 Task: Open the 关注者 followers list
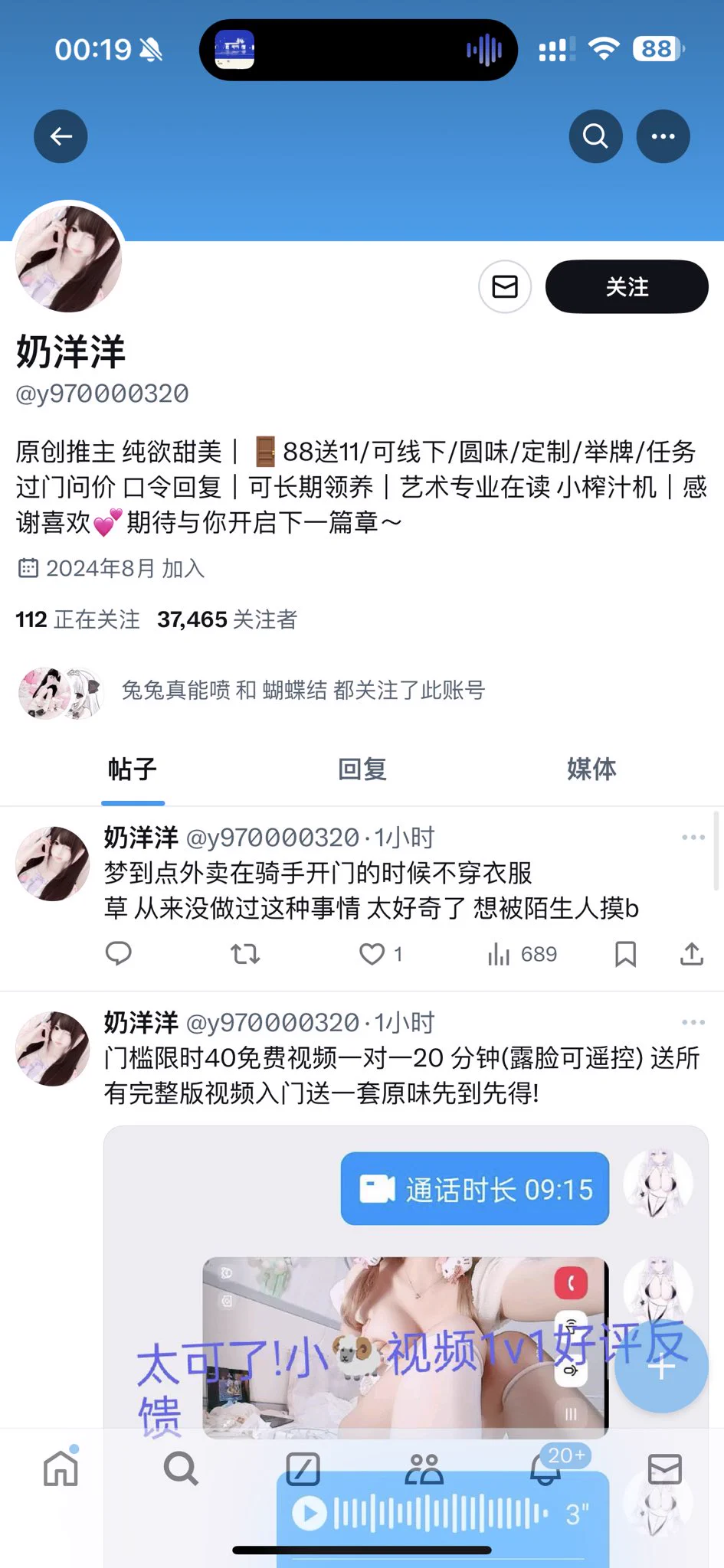pyautogui.click(x=228, y=619)
